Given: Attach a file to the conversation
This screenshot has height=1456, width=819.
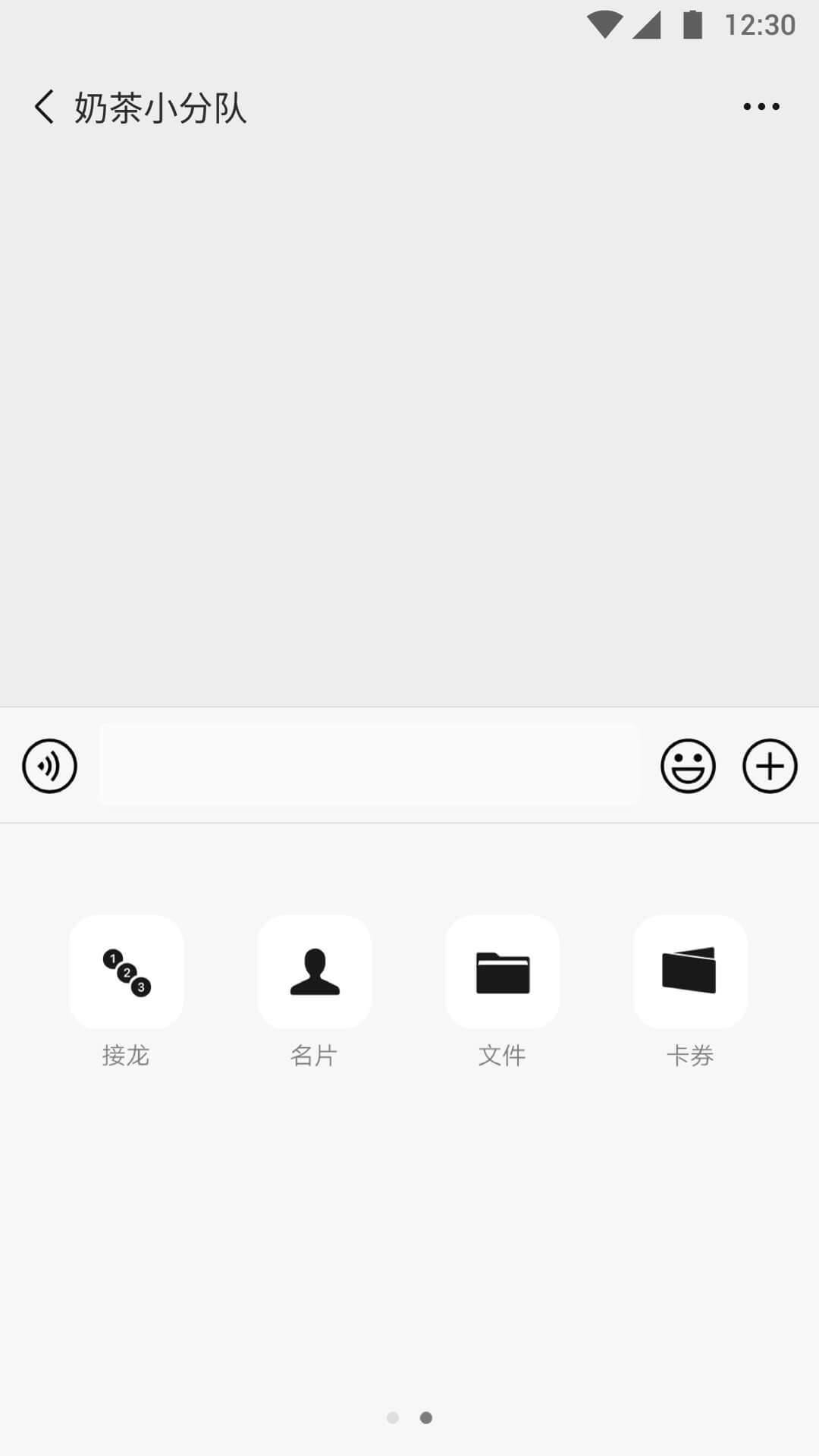Looking at the screenshot, I should pos(503,973).
